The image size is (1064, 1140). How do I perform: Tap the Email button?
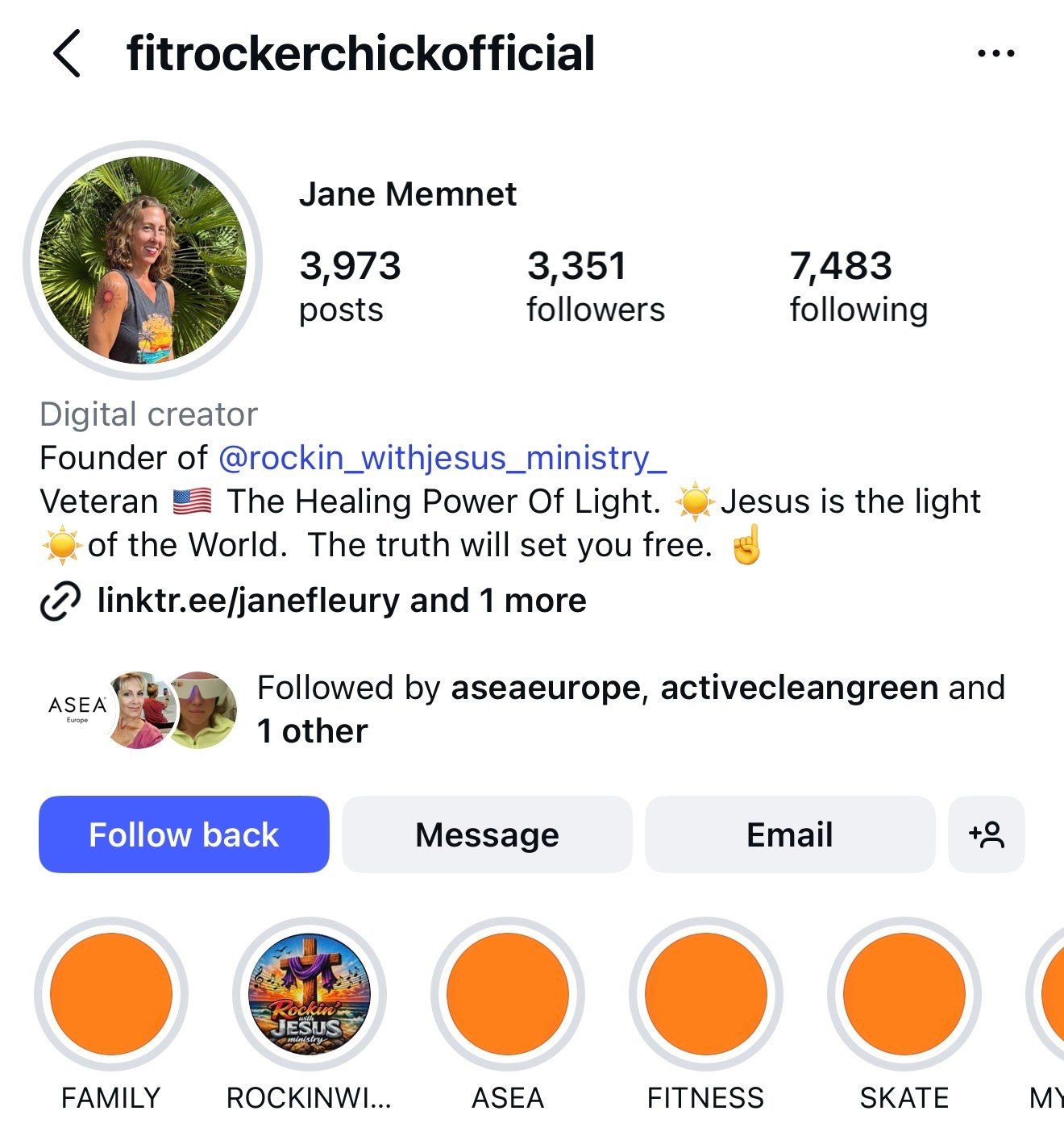click(x=789, y=834)
